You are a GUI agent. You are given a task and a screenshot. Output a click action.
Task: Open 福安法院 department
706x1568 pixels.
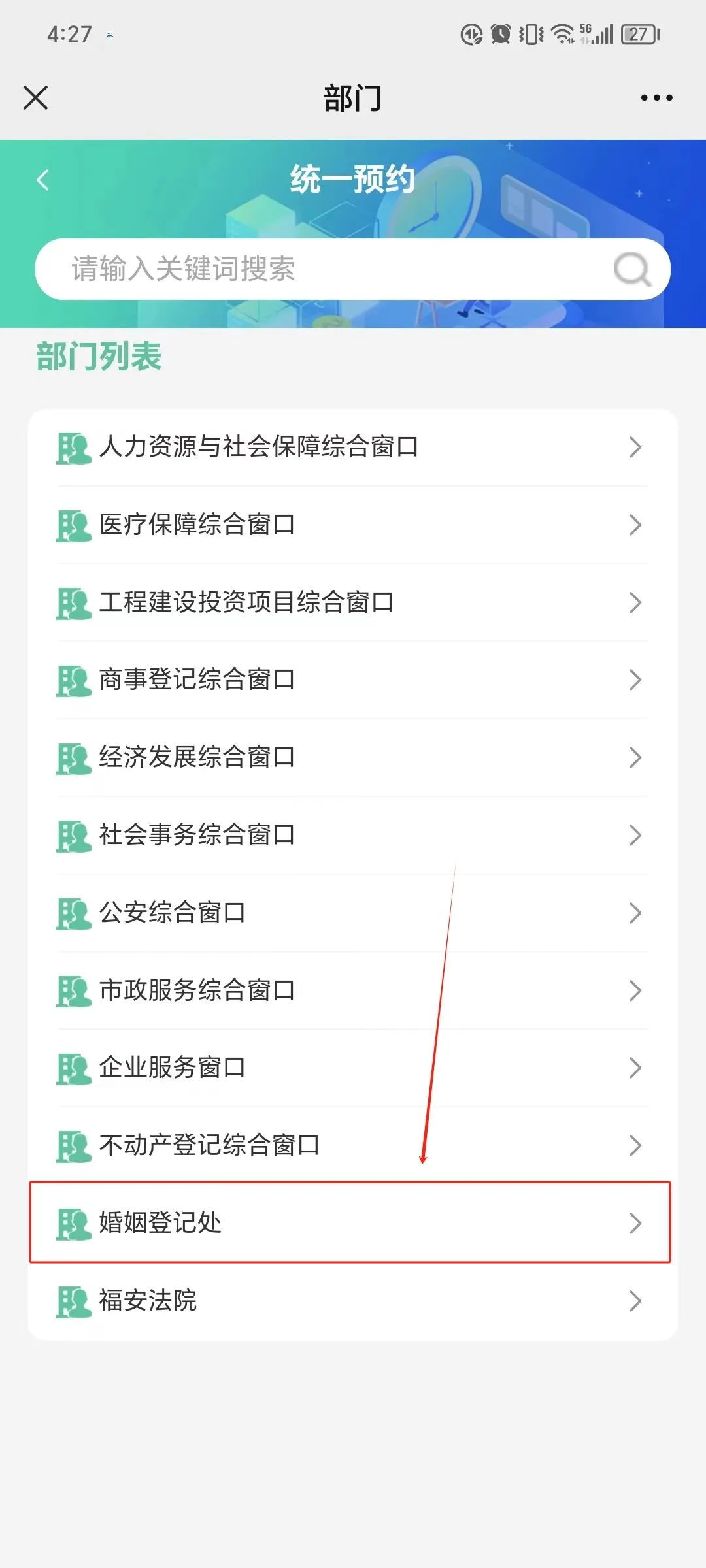tap(353, 1300)
